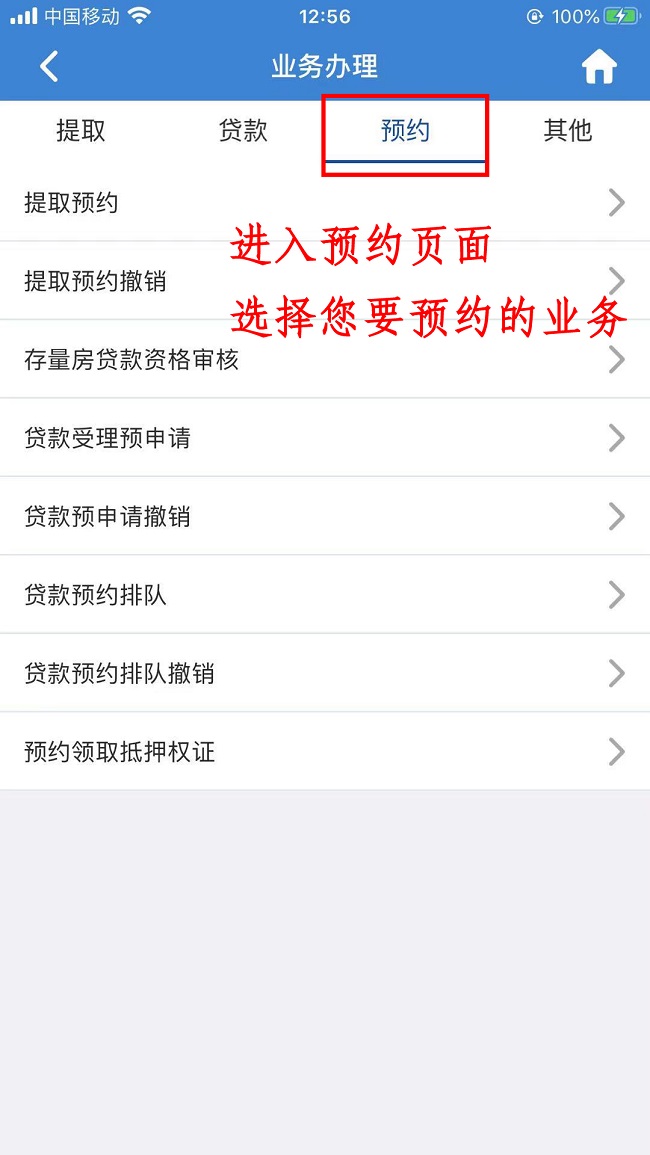
Task: Switch to the 提取 tab
Action: 81,131
